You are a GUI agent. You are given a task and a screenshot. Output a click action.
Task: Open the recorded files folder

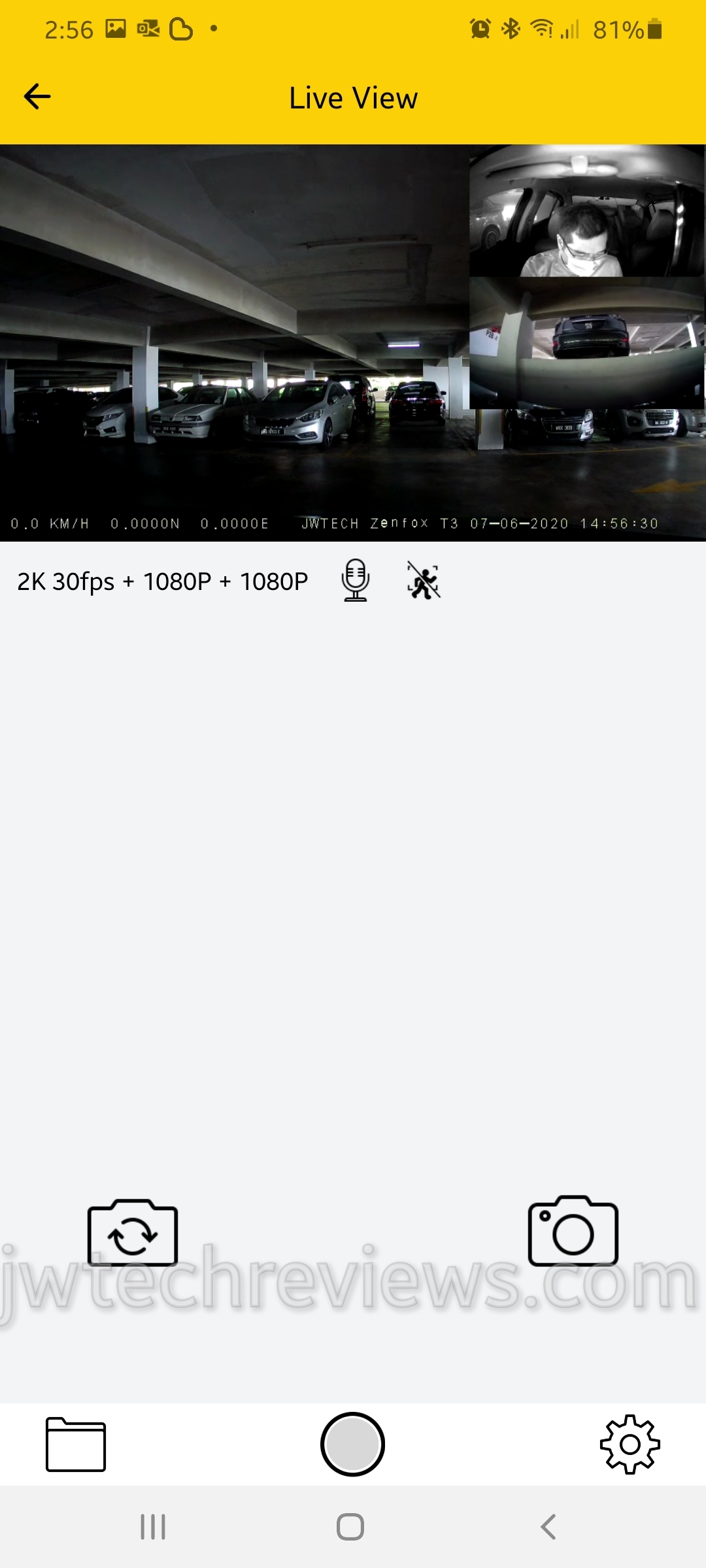click(76, 1444)
